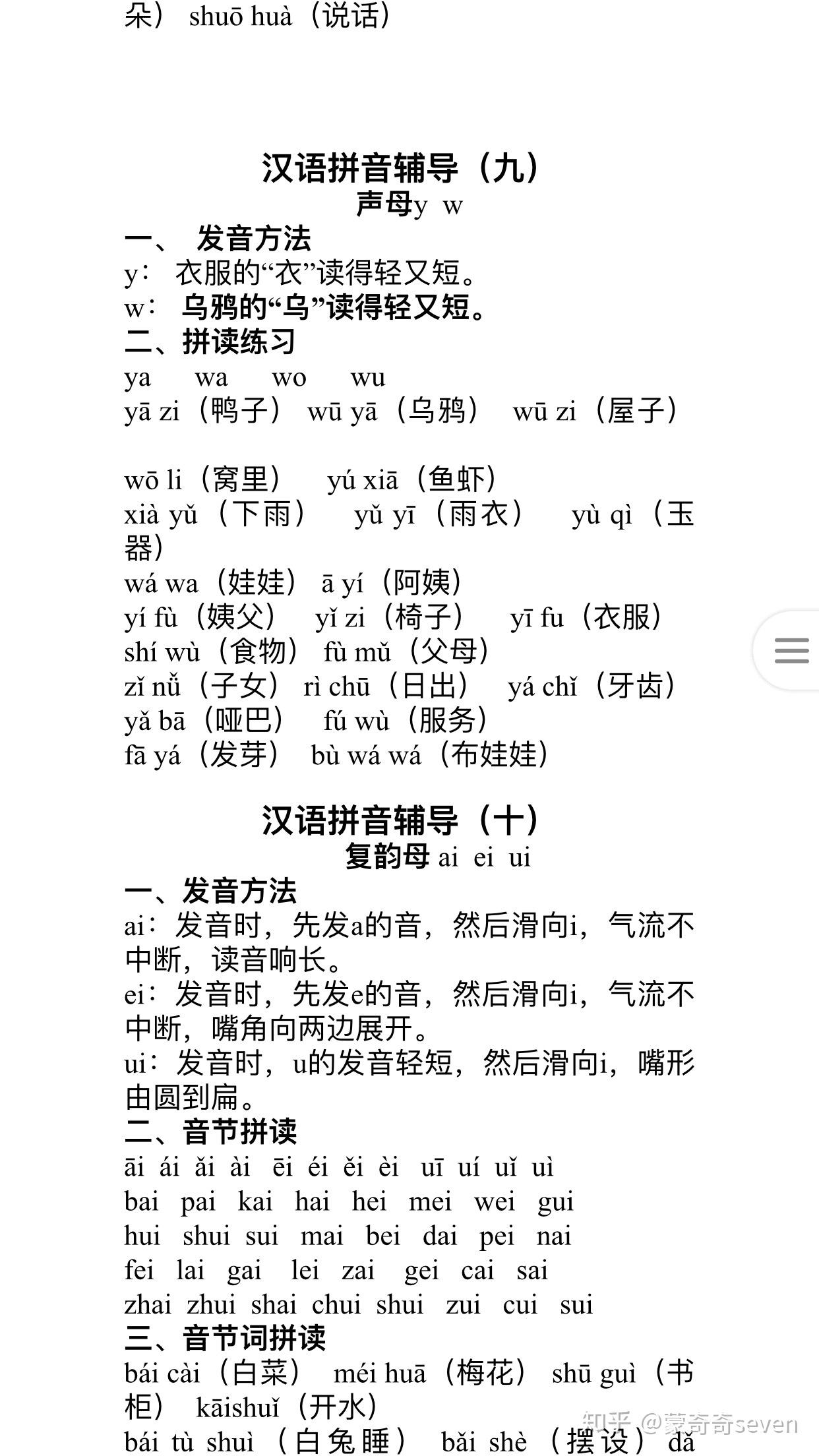Open the floating menu button on the right edge
Screen dimensions: 819x1456
789,650
